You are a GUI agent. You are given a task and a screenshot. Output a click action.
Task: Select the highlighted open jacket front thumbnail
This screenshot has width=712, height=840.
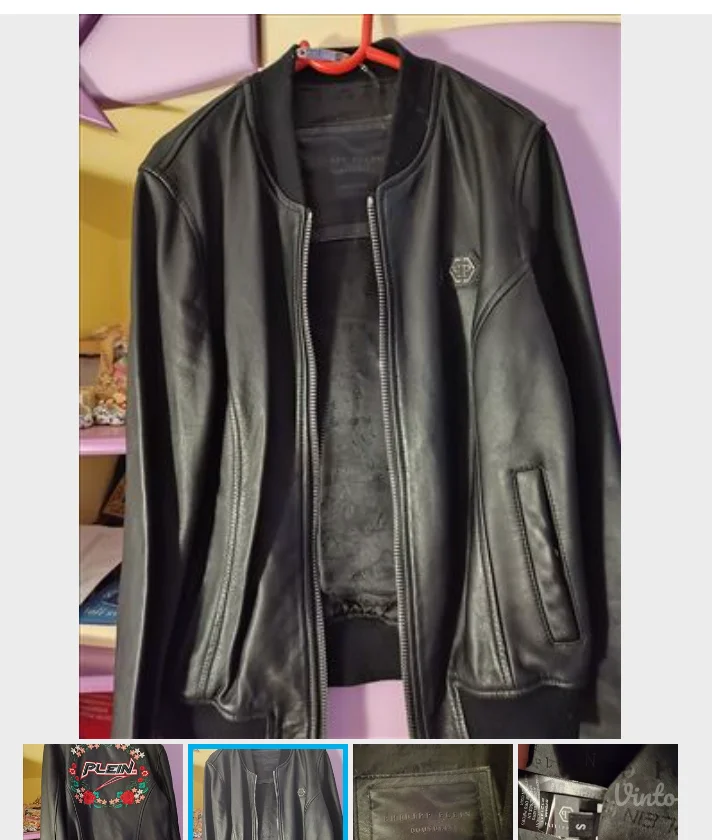tap(268, 792)
